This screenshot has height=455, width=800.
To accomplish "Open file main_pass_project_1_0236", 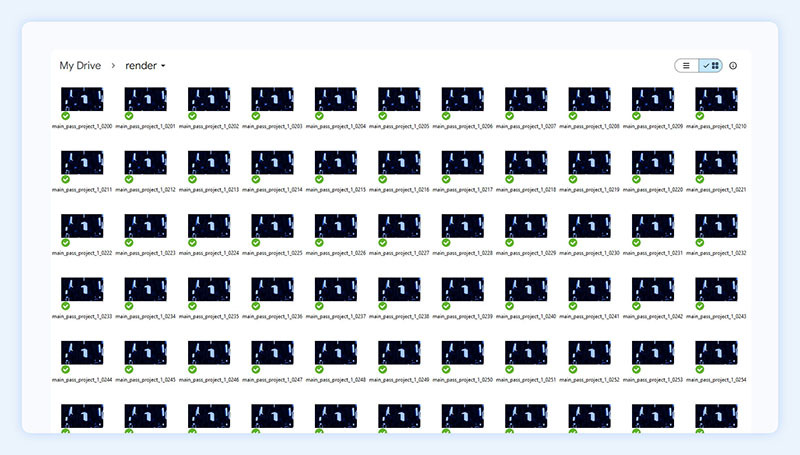I will pos(272,289).
